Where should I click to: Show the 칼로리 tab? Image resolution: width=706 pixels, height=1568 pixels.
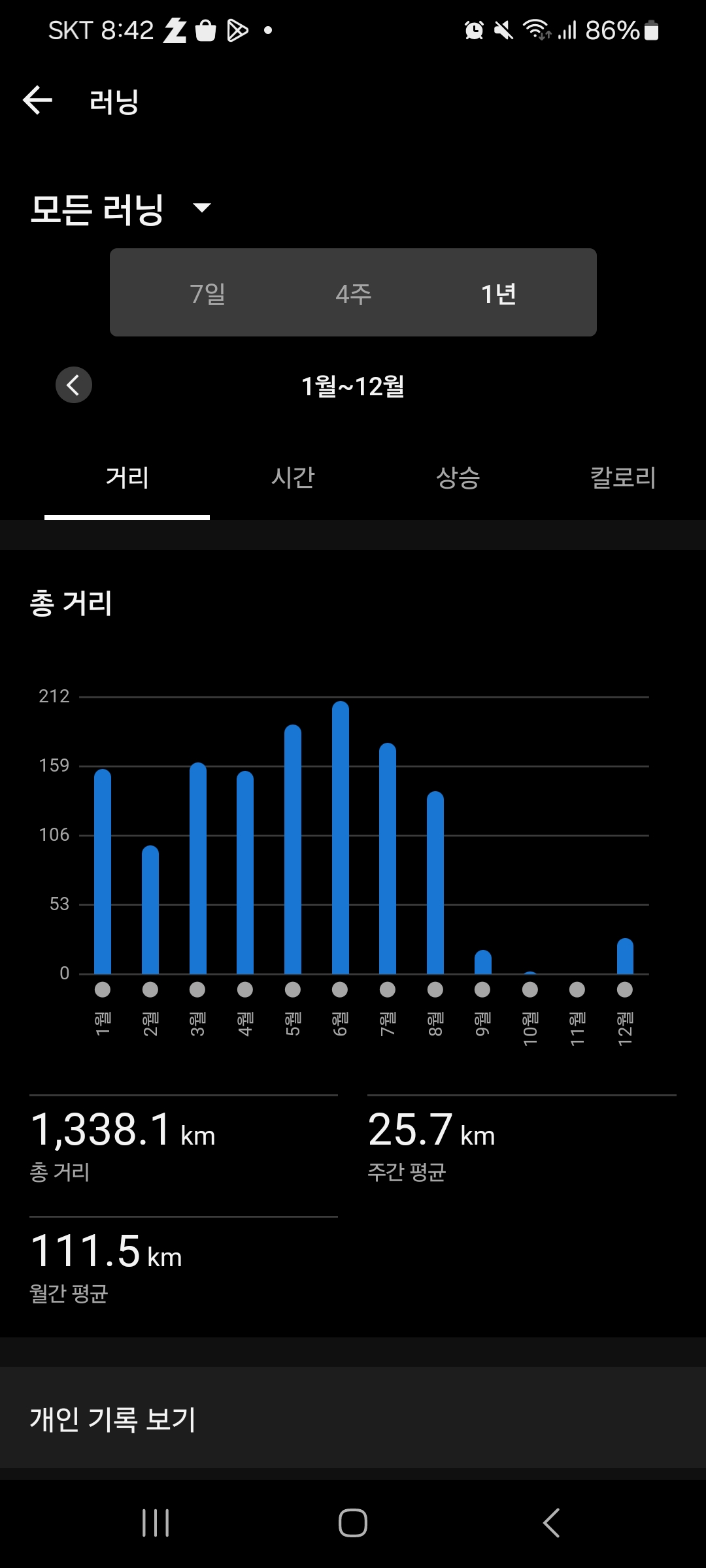click(622, 478)
